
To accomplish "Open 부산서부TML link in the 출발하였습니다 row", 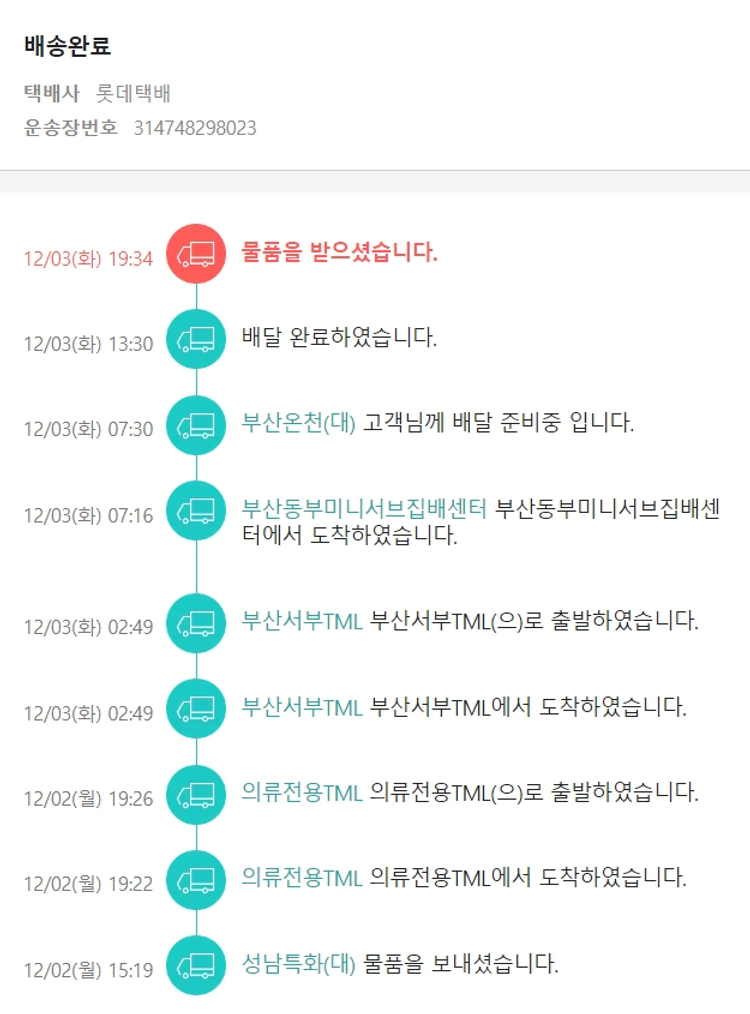I will (x=302, y=621).
